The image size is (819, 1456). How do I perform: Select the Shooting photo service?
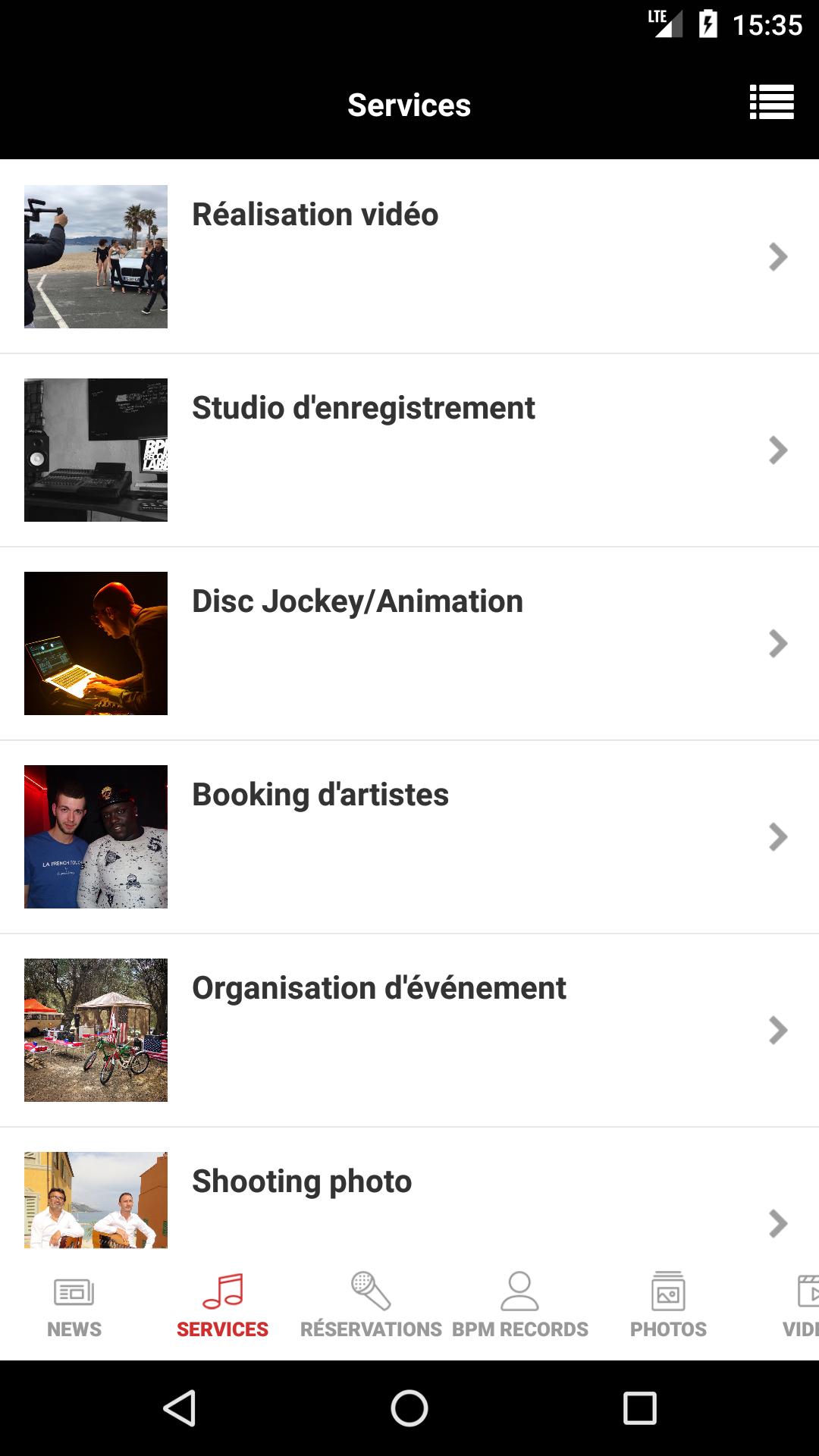tap(409, 1188)
